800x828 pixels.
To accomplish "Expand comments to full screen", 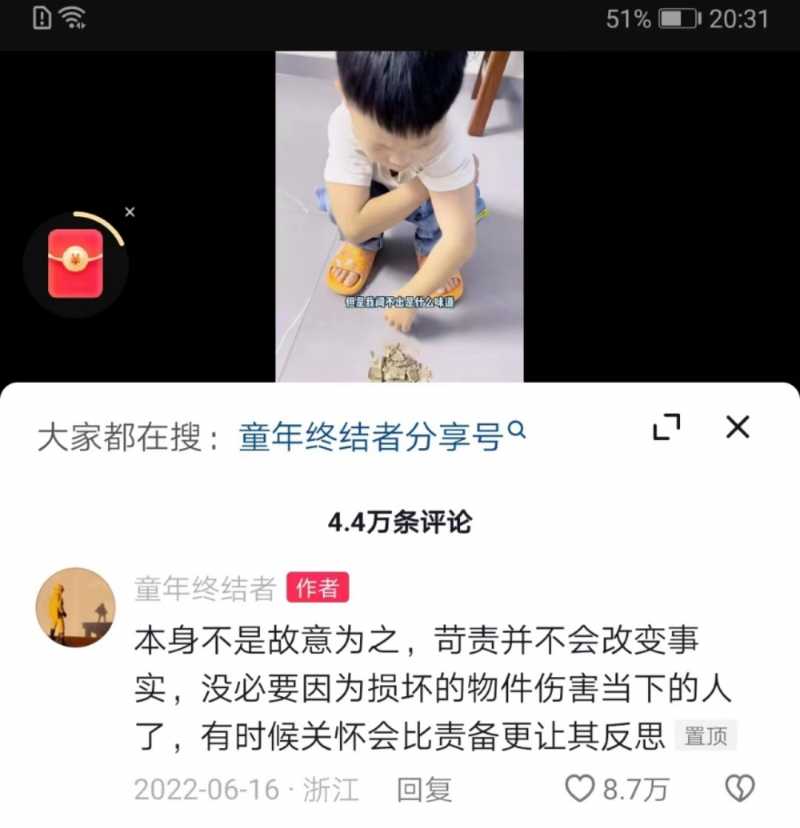I will (666, 428).
